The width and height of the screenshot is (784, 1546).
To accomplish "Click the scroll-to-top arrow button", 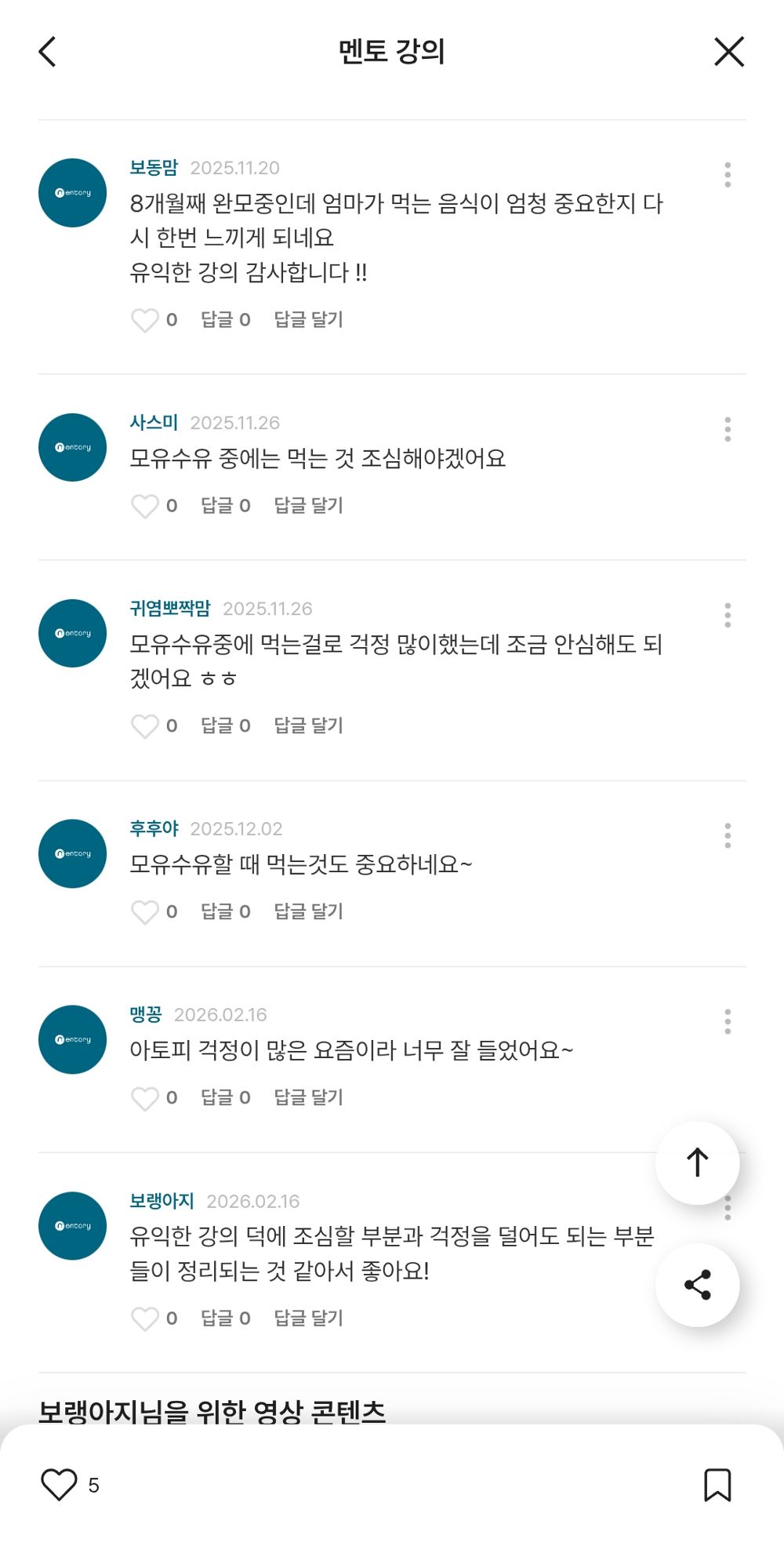I will [697, 1163].
